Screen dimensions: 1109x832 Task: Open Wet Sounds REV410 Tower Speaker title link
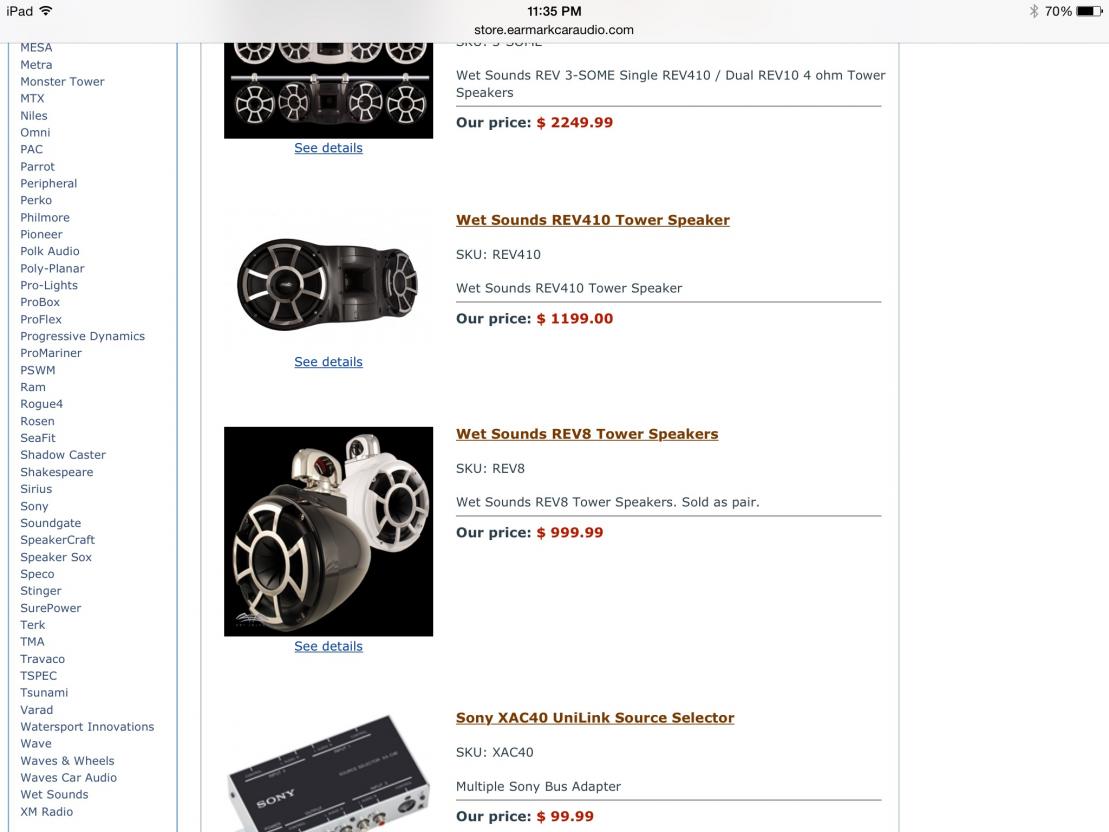pos(592,220)
